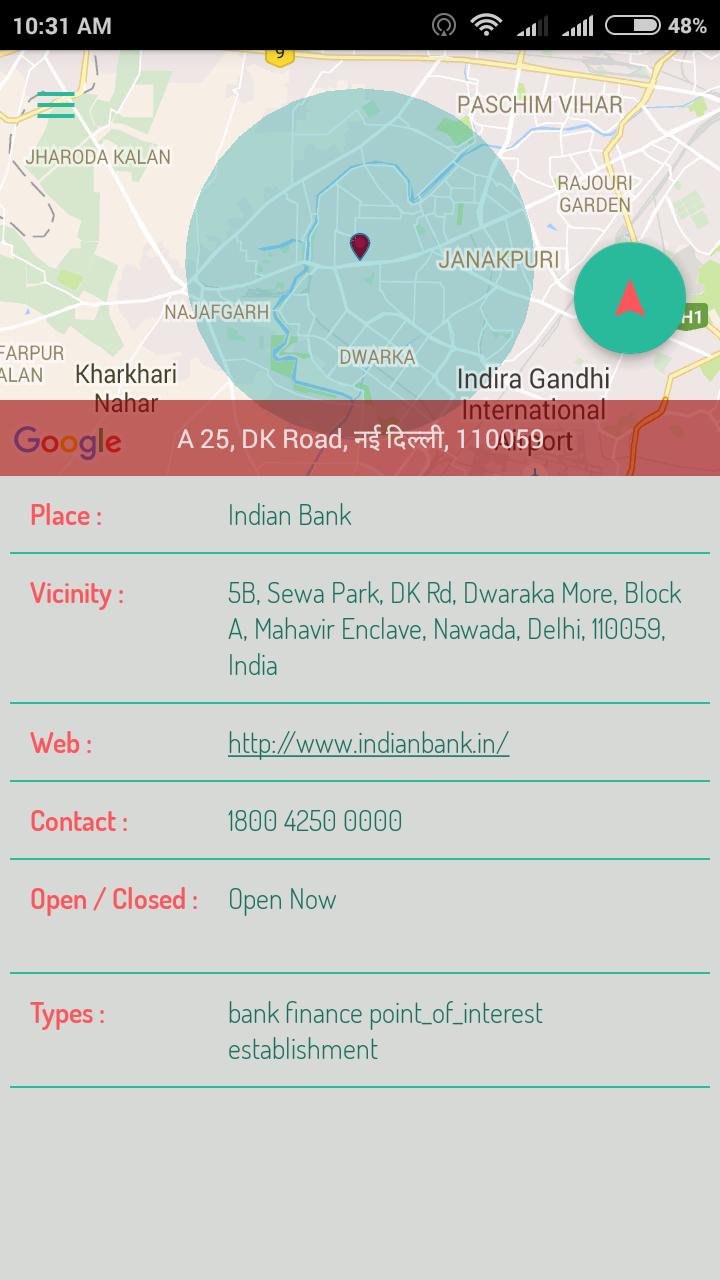The width and height of the screenshot is (720, 1280).
Task: Tap the green navigation arrow button
Action: click(x=630, y=298)
